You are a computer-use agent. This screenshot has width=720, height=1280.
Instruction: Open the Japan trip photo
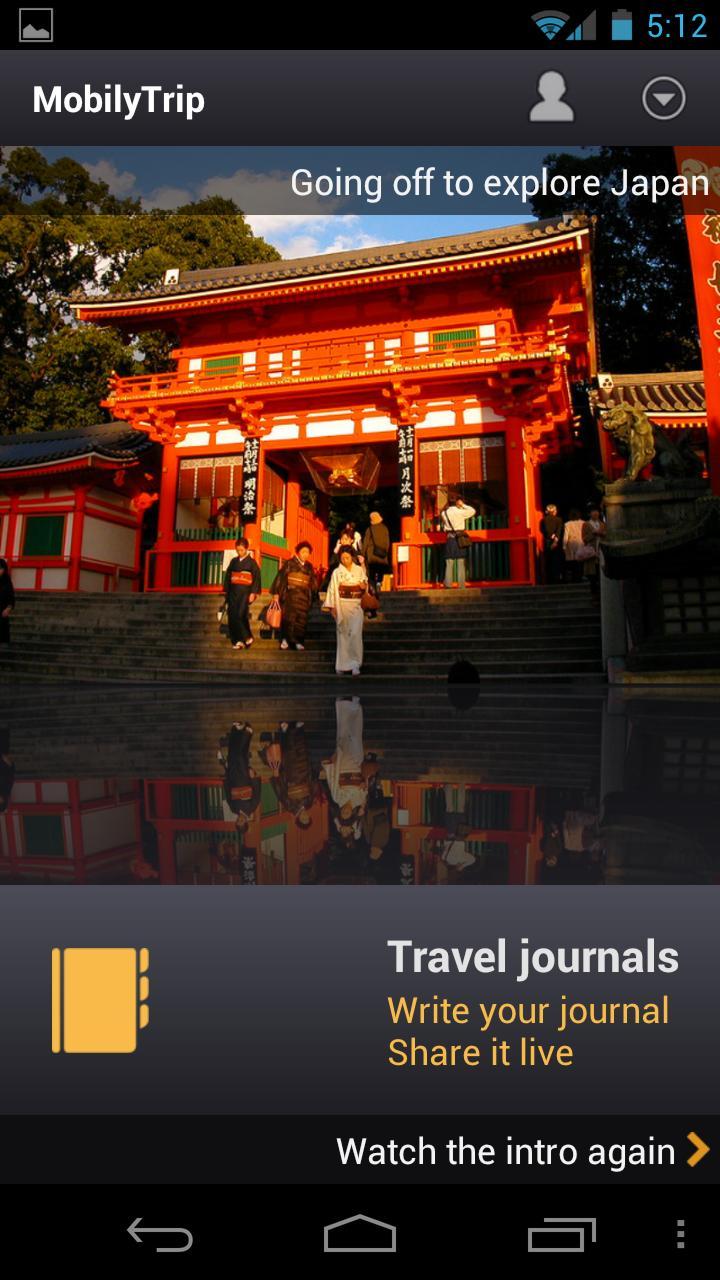(360, 515)
